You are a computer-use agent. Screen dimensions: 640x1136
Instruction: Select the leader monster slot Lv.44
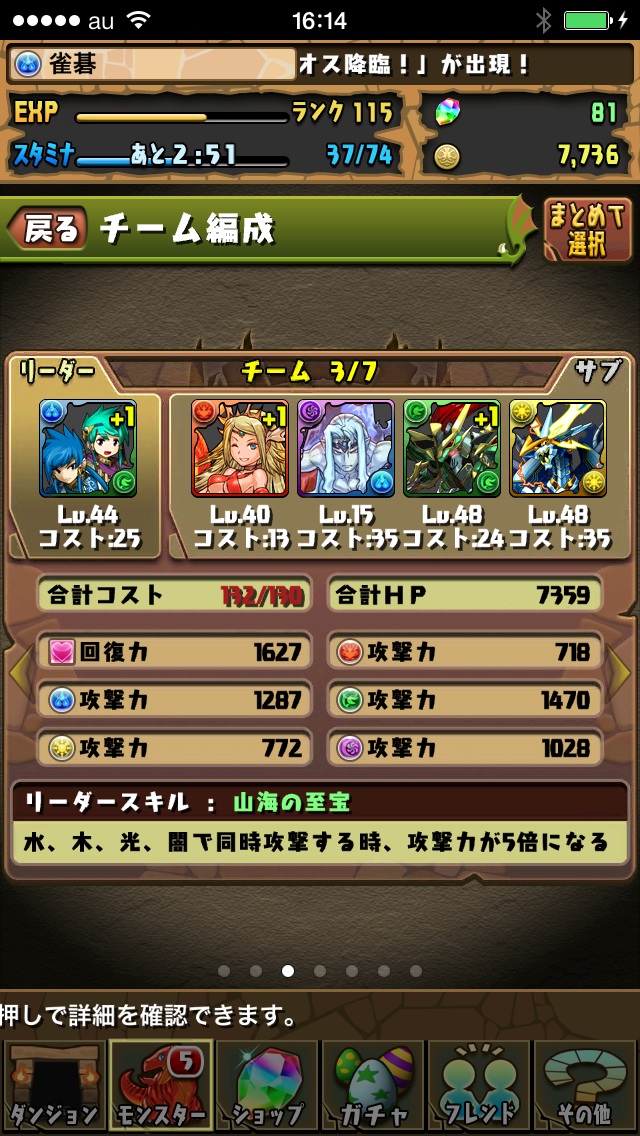pyautogui.click(x=88, y=448)
